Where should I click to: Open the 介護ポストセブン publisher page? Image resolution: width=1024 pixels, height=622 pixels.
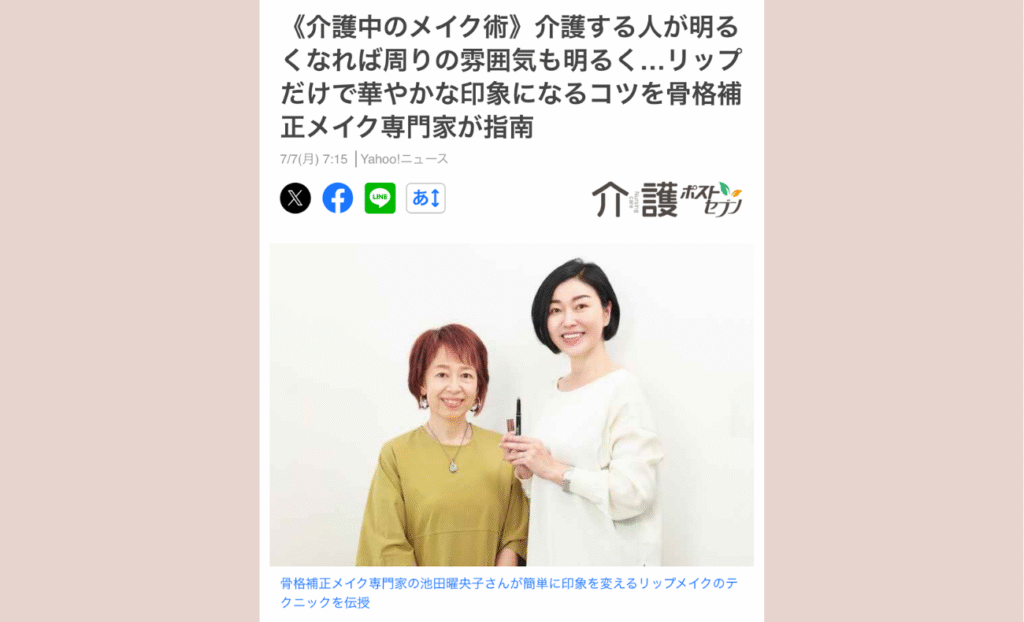[667, 199]
